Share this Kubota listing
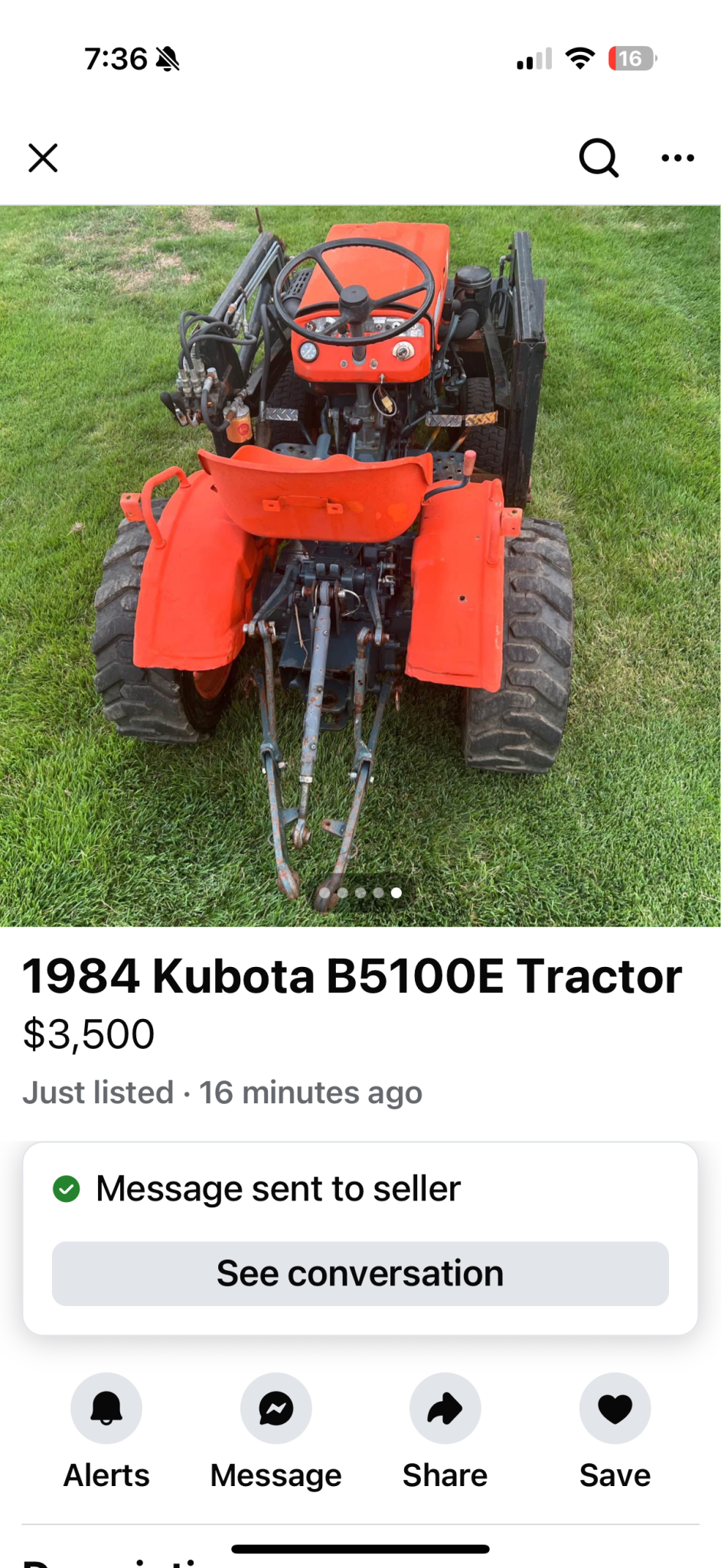The height and width of the screenshot is (1568, 721). click(x=445, y=1409)
